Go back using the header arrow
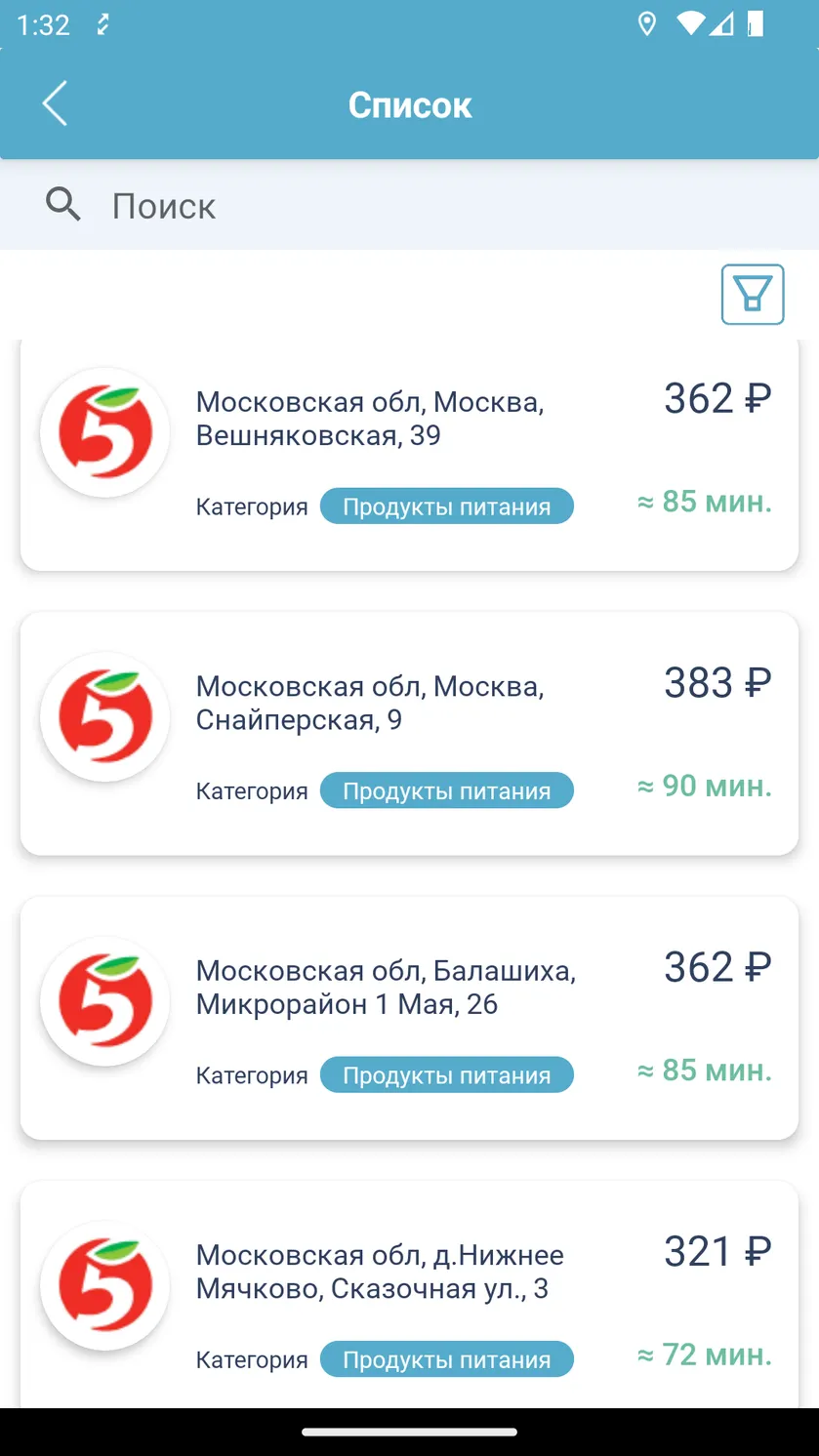The height and width of the screenshot is (1456, 819). click(x=55, y=103)
